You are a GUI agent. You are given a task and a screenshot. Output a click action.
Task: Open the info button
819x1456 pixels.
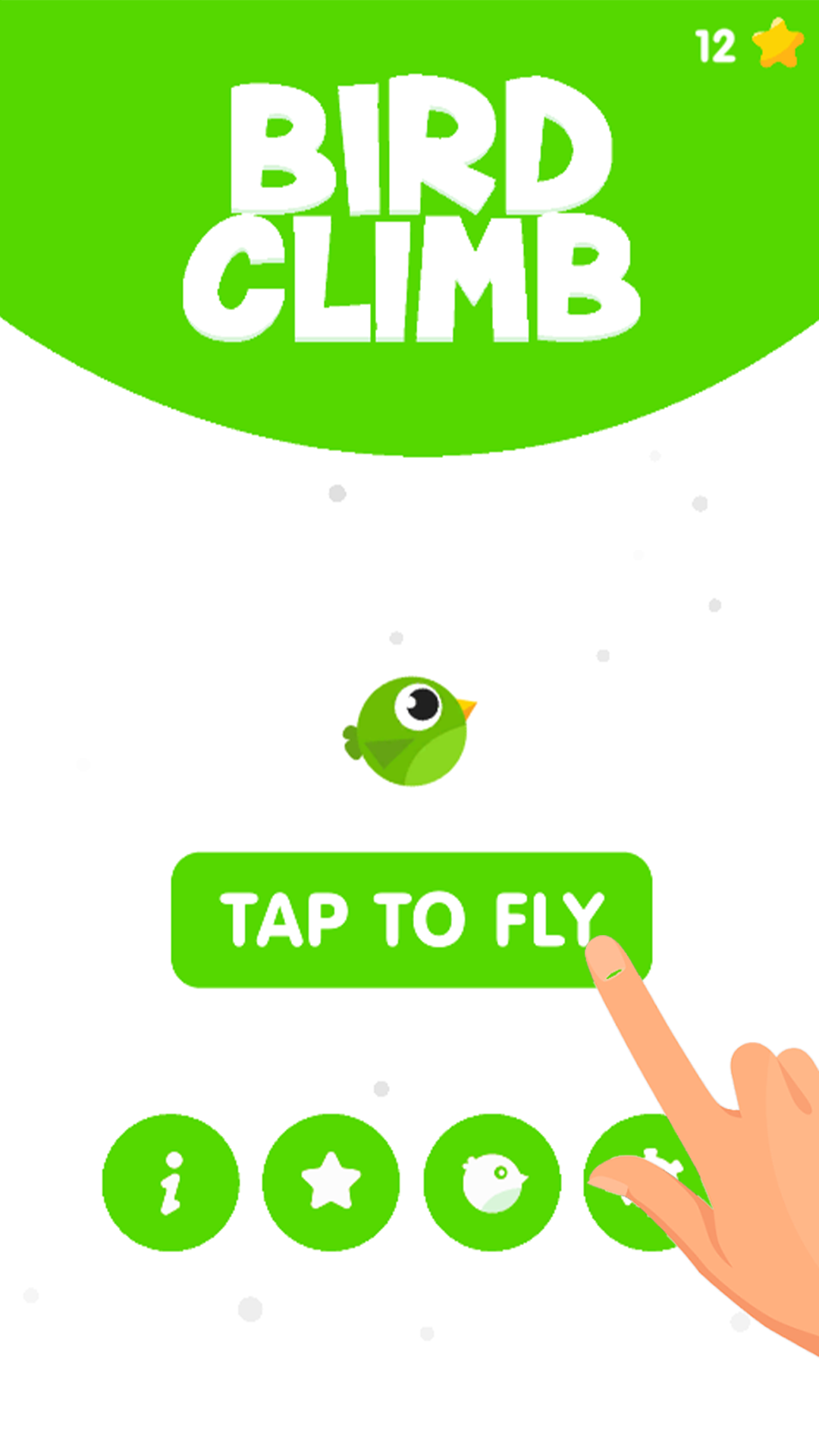(171, 1181)
